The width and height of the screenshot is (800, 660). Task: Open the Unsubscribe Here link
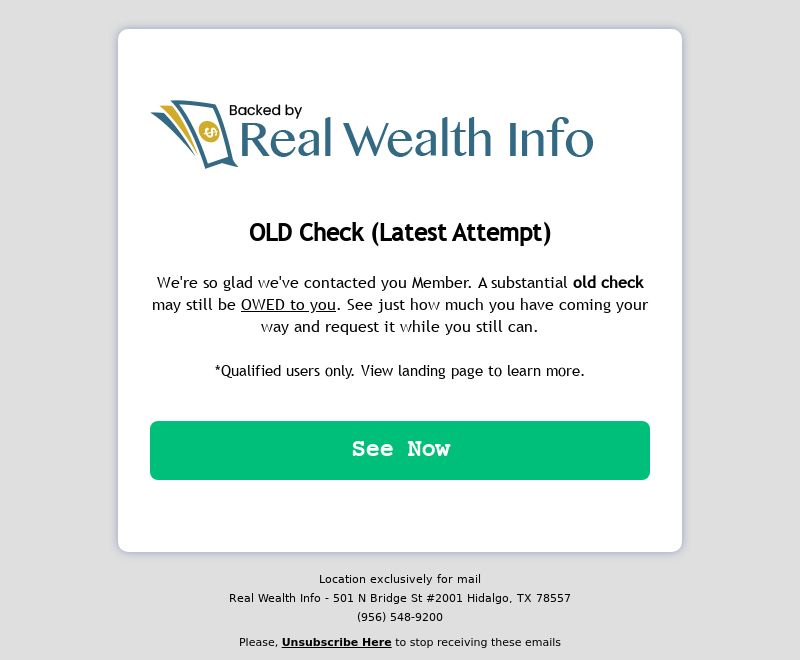point(336,642)
